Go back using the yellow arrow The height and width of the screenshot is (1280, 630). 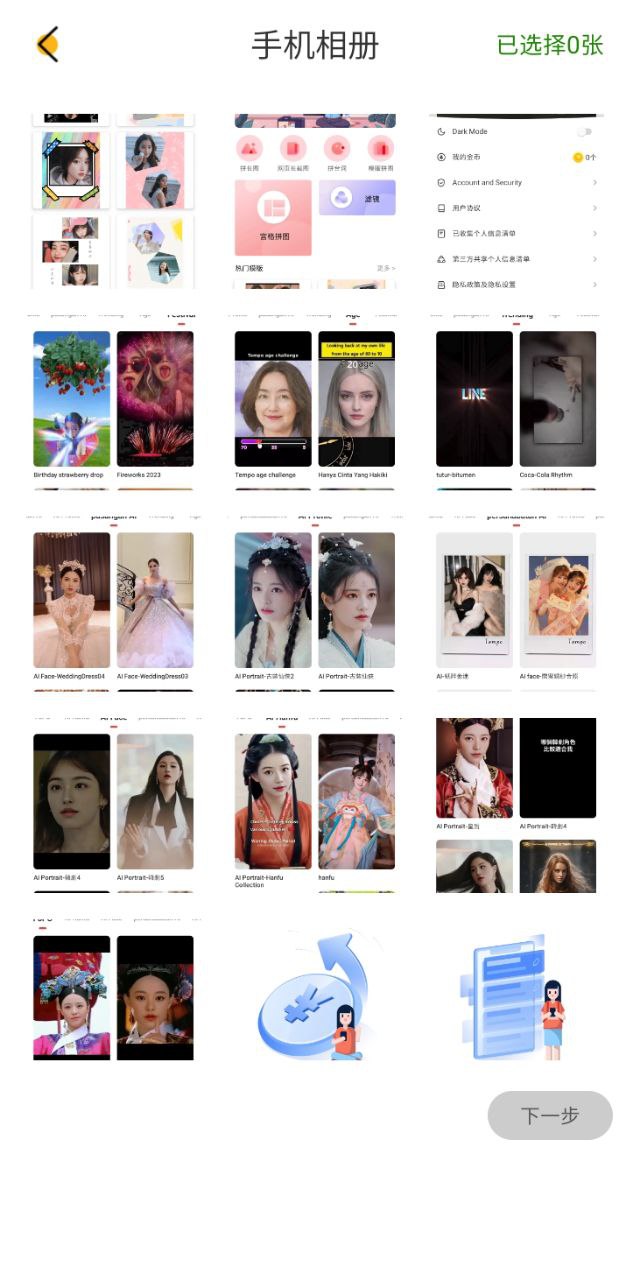[x=47, y=45]
